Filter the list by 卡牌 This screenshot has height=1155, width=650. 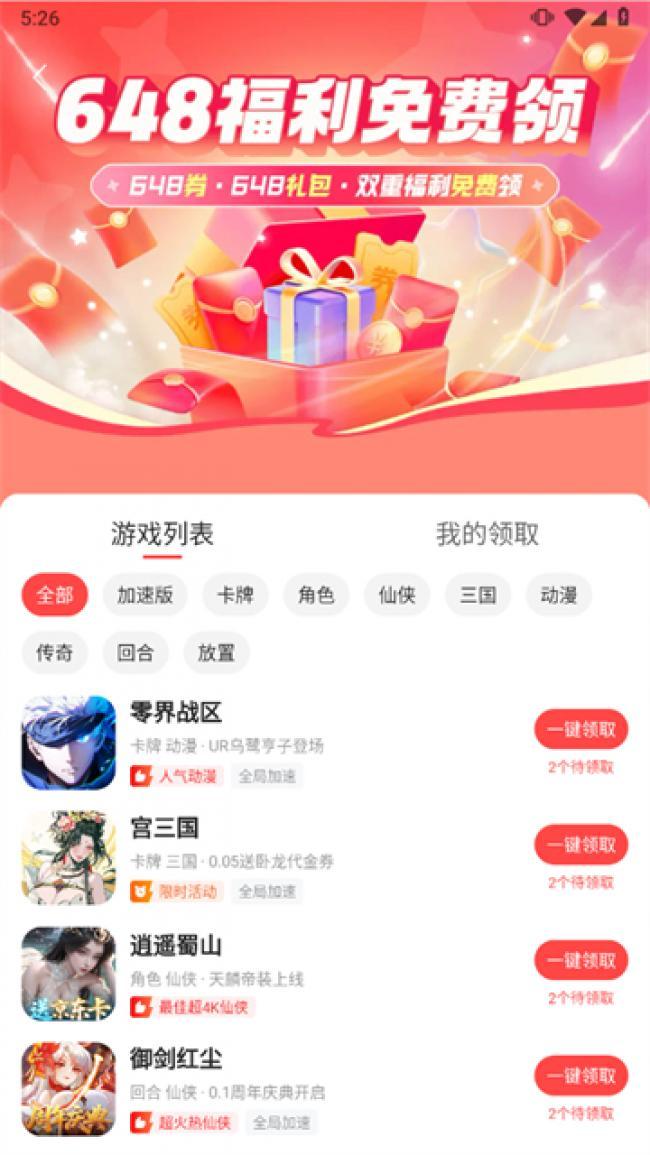coord(235,596)
